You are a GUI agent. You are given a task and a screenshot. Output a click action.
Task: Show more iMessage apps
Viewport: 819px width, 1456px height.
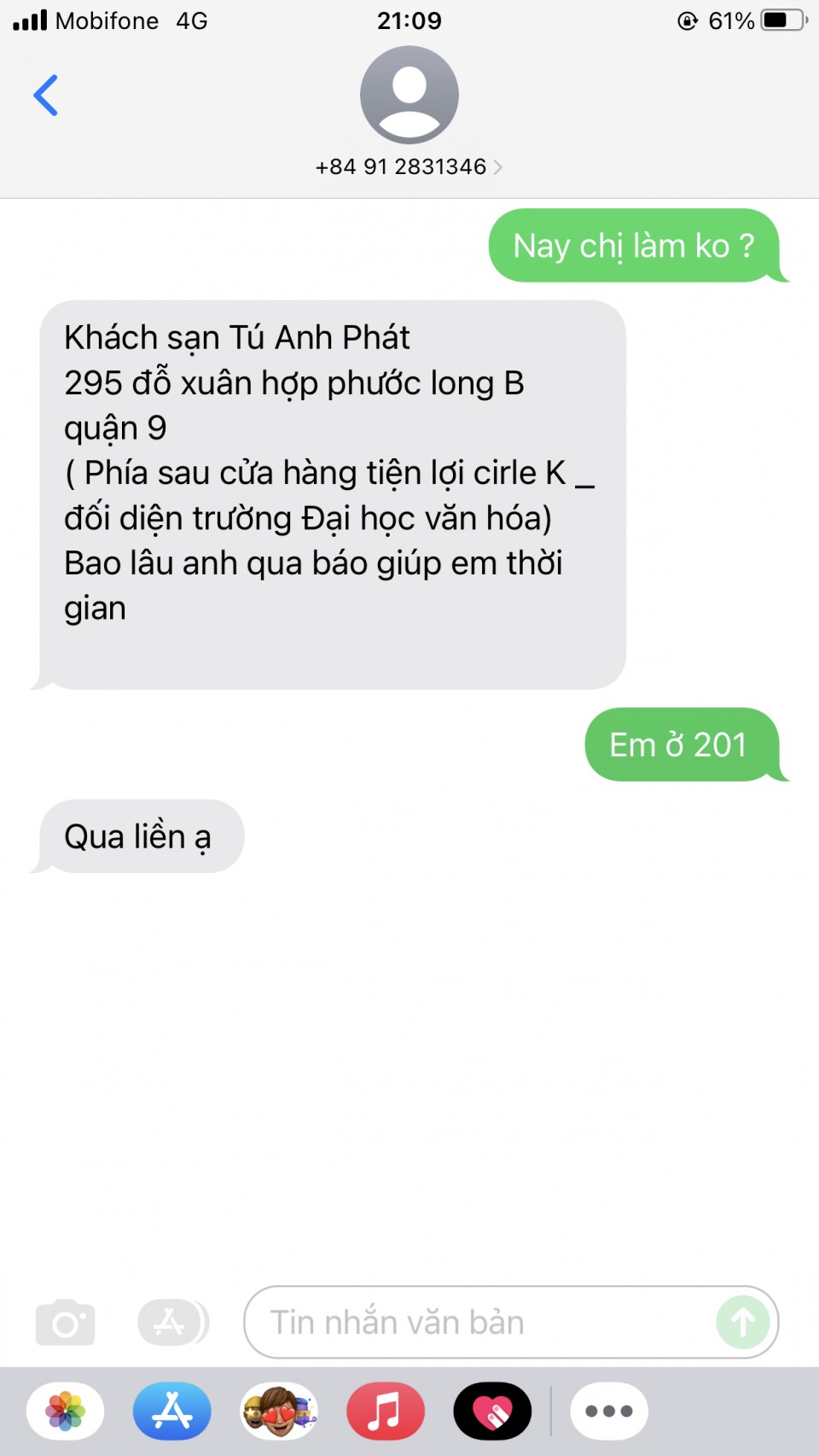(x=608, y=1411)
